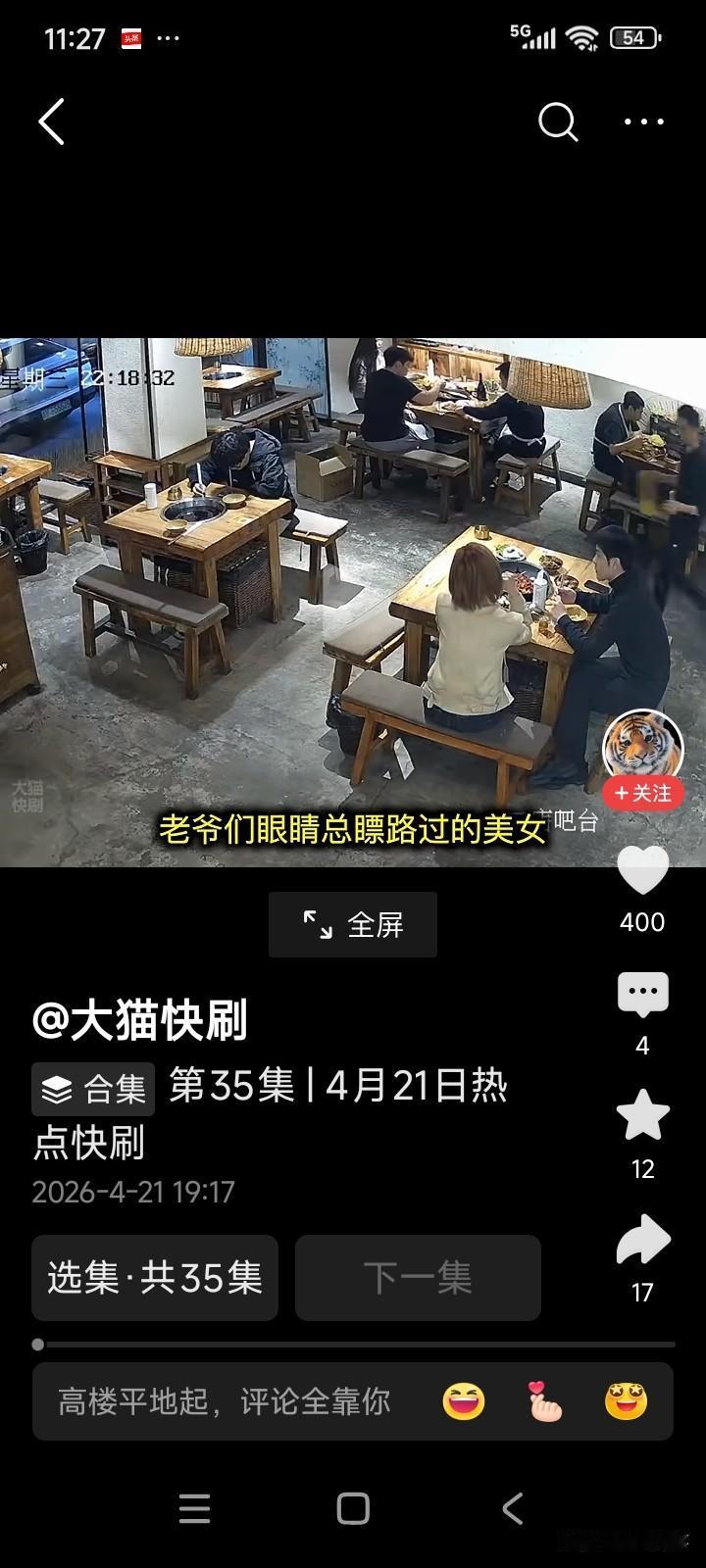Share the video using the share arrow
This screenshot has height=1568, width=706.
(642, 1240)
